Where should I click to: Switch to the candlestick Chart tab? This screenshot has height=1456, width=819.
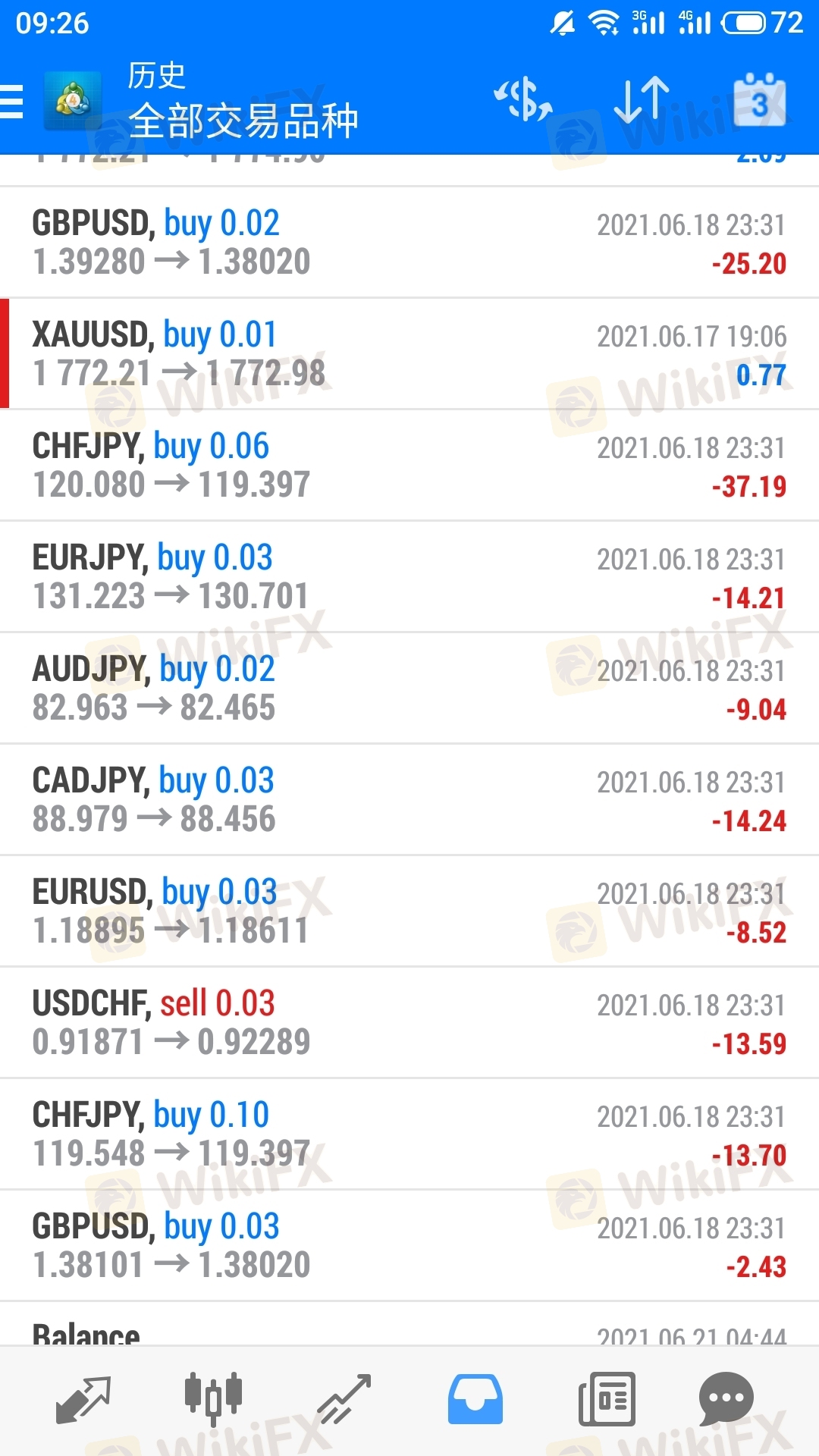click(x=214, y=1398)
